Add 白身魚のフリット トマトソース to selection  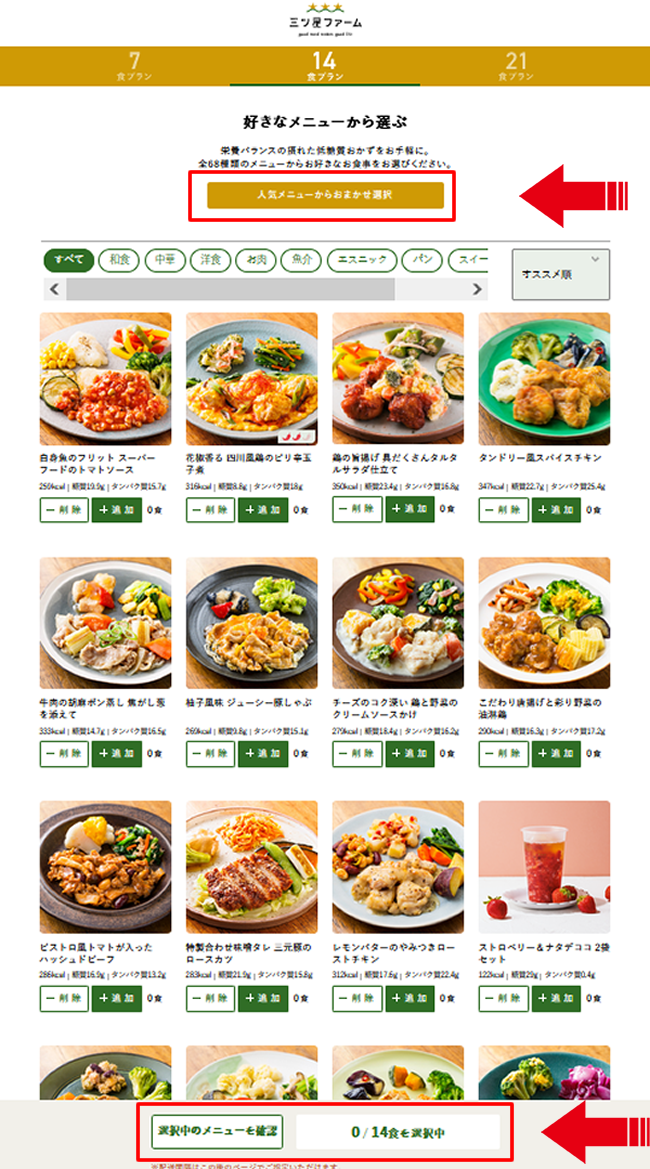(117, 509)
